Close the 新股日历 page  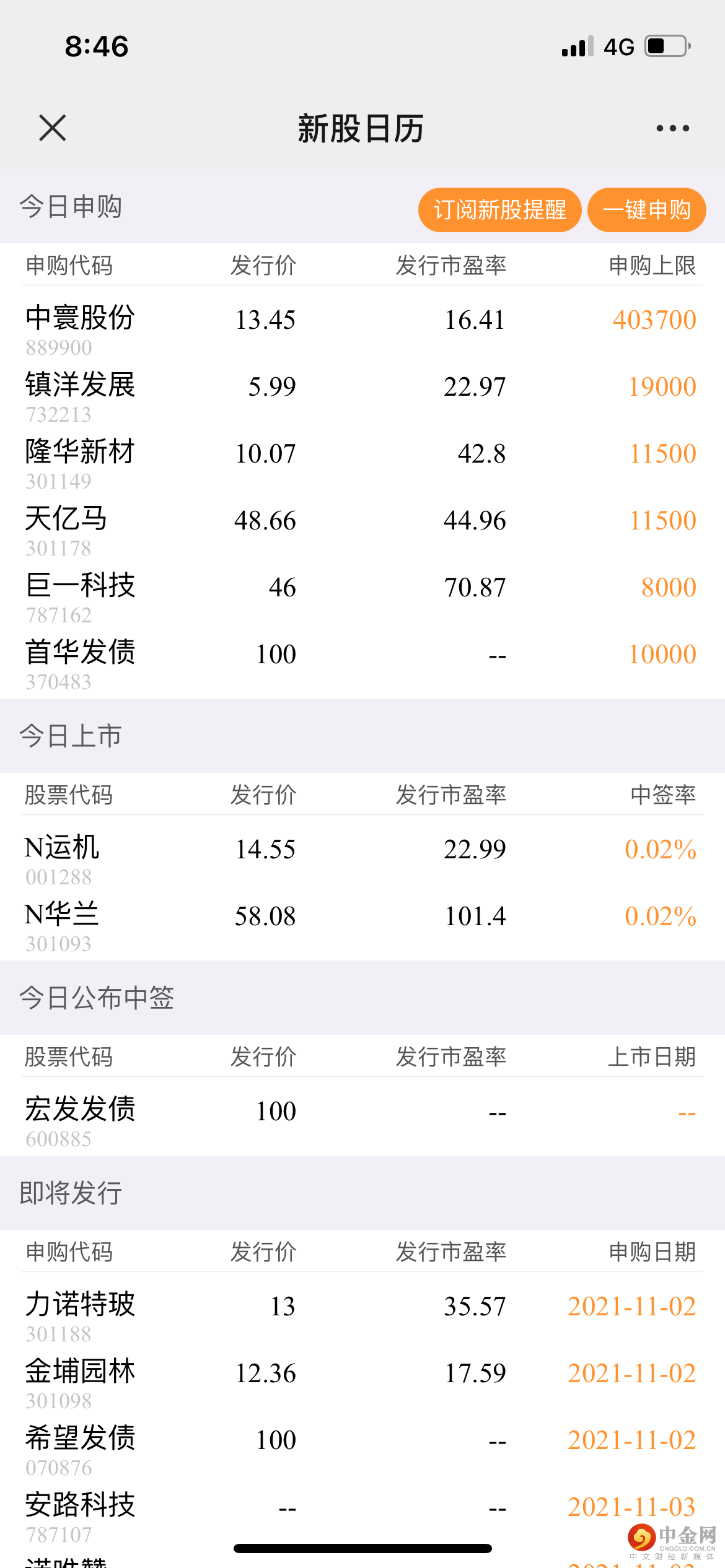(x=52, y=128)
